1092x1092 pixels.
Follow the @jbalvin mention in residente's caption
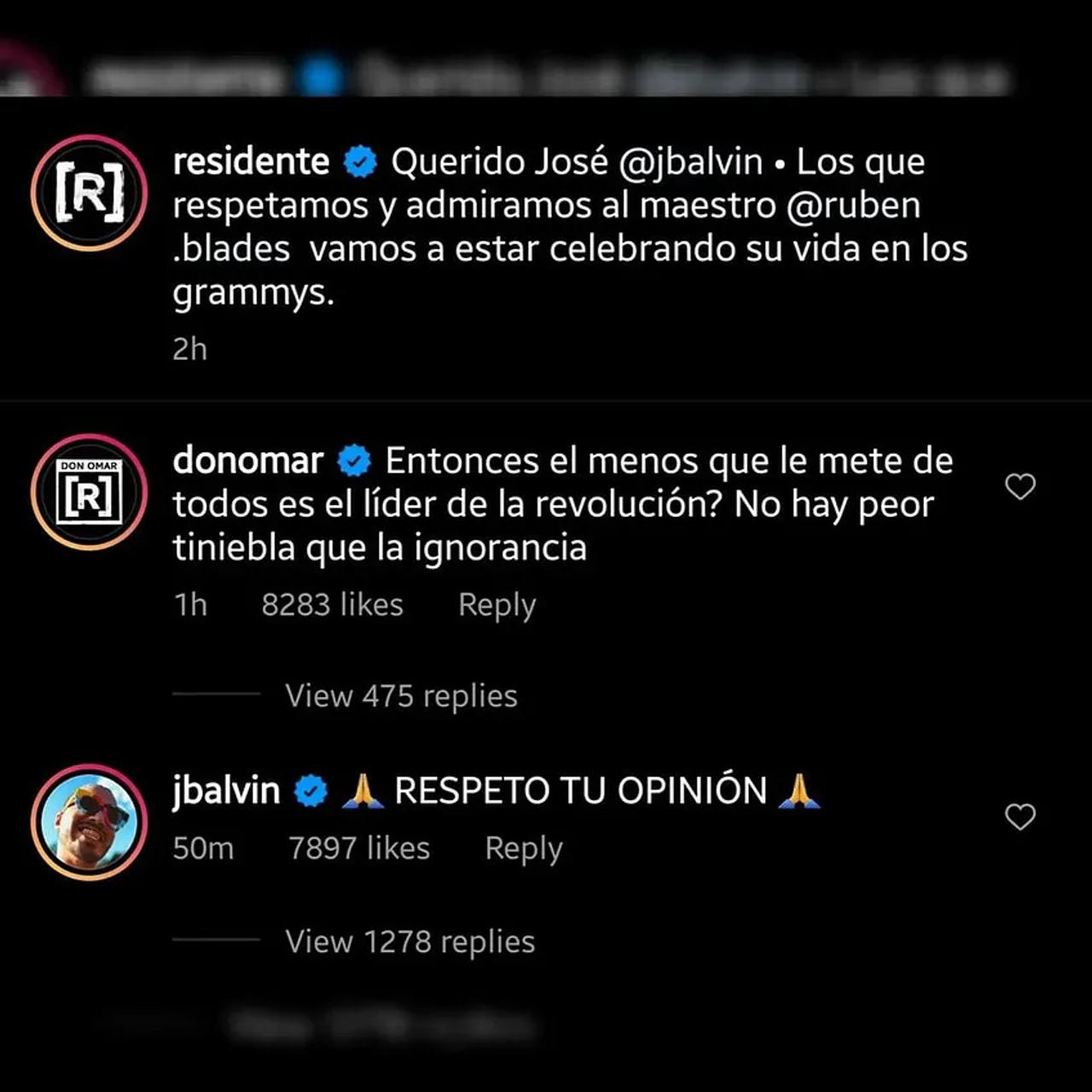coord(689,162)
